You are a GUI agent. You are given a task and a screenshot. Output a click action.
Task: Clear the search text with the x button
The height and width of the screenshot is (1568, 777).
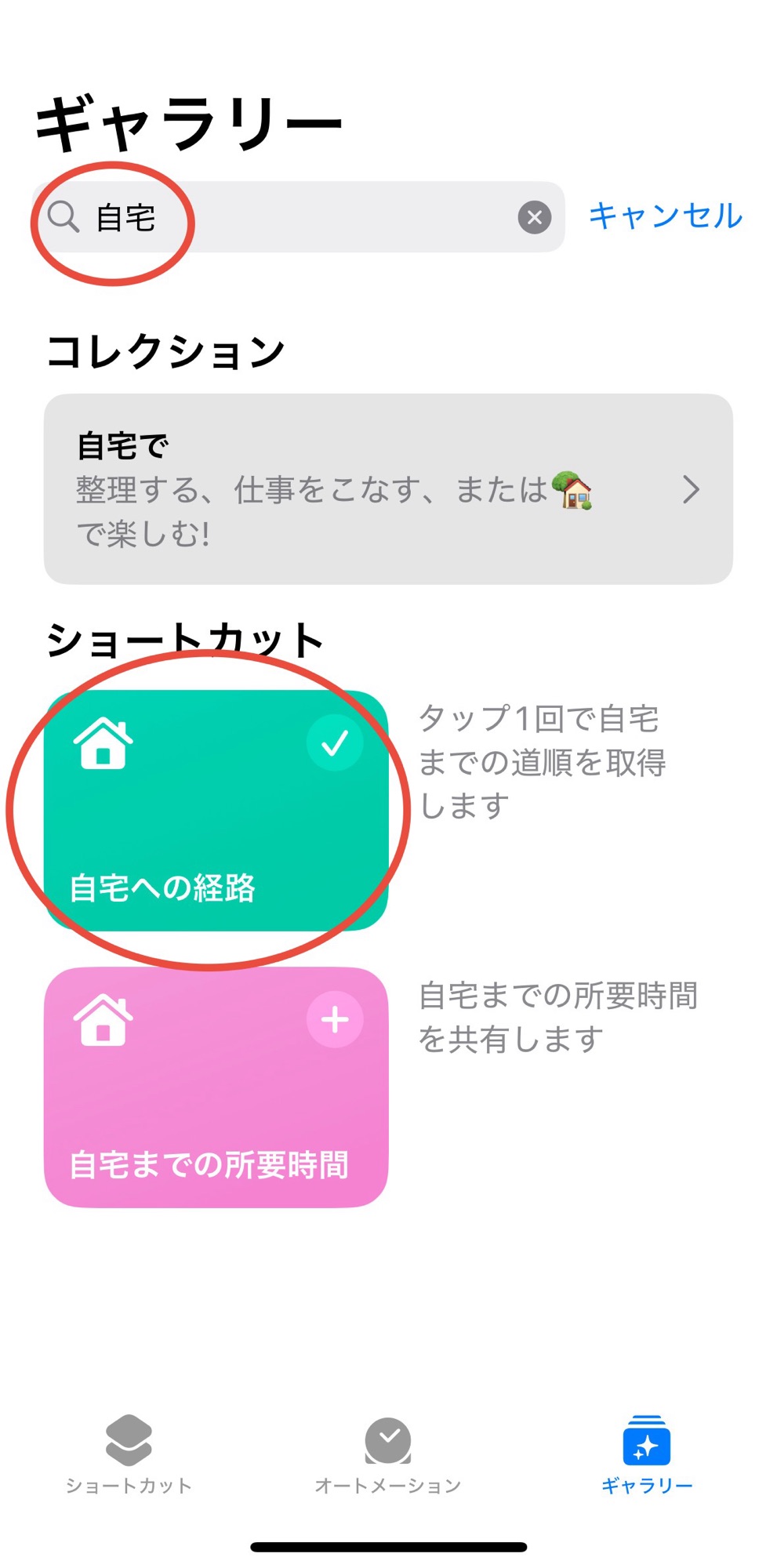(x=535, y=217)
